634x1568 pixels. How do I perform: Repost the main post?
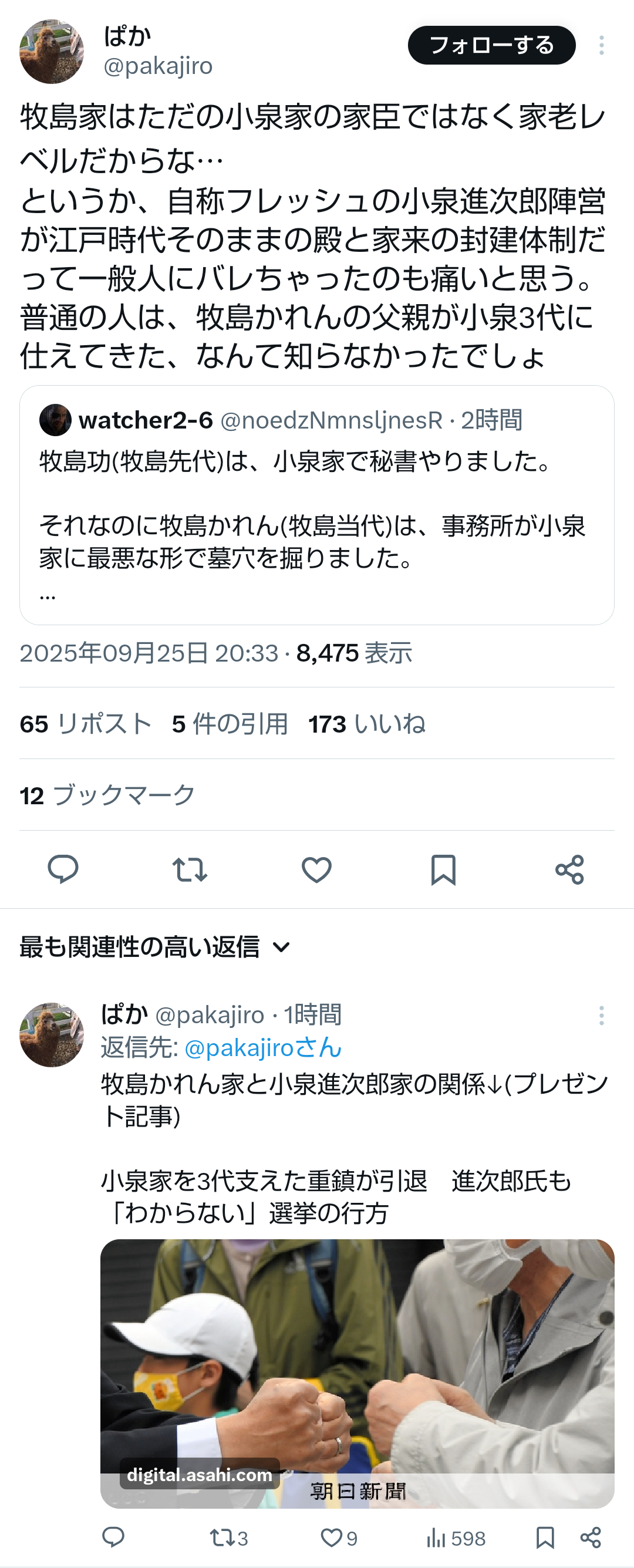pyautogui.click(x=190, y=869)
